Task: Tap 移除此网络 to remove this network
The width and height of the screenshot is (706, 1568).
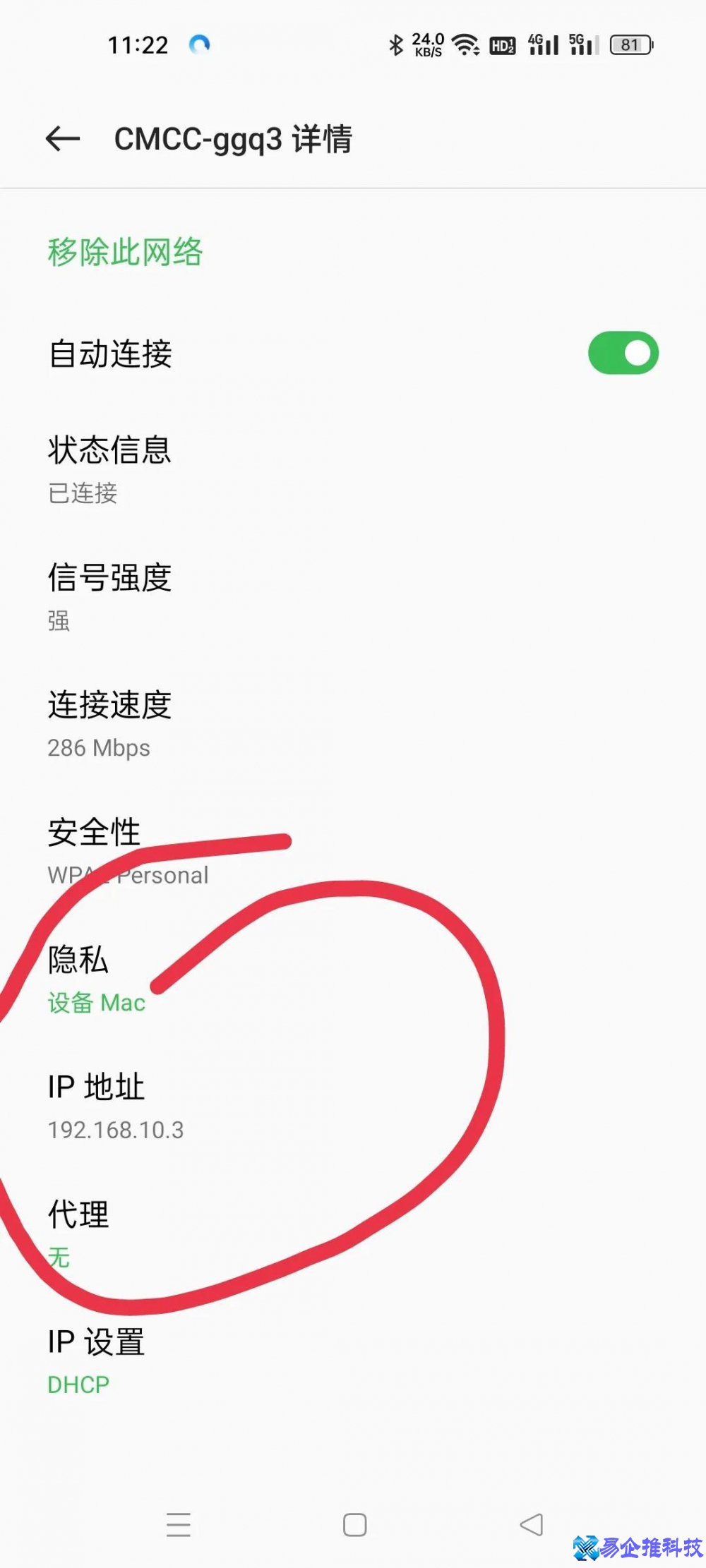Action: 125,253
